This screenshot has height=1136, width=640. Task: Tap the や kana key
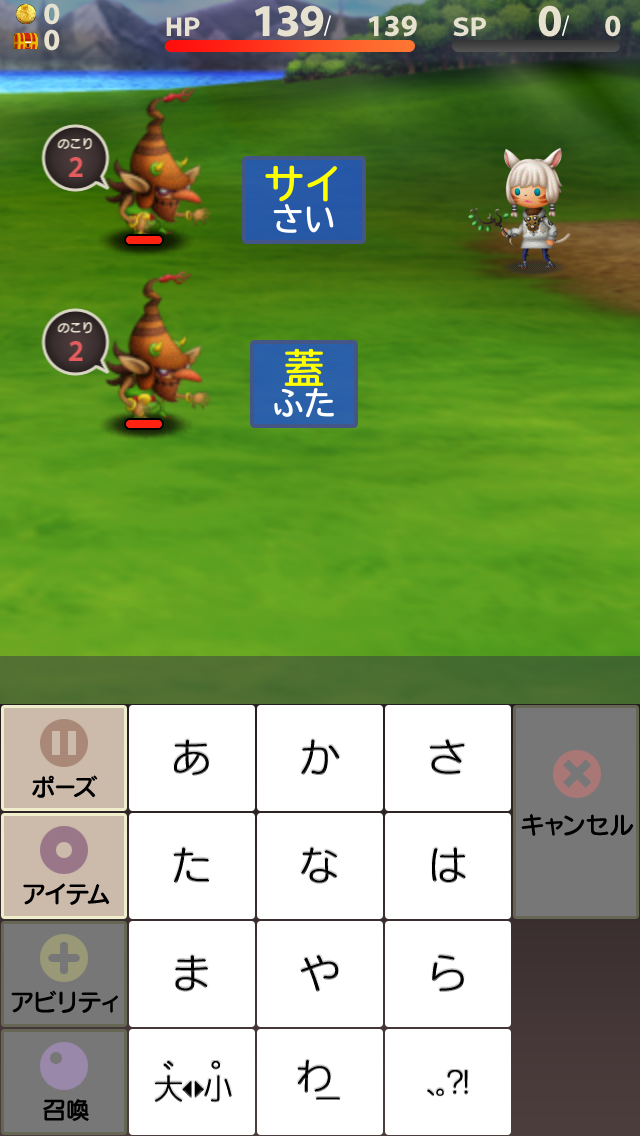[x=320, y=974]
